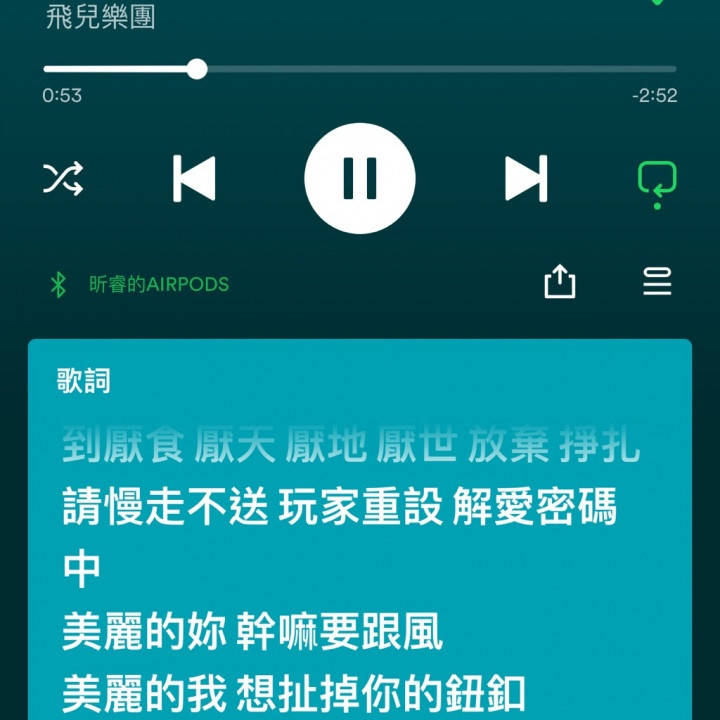Open the artist 飛兒樂團
Screen dimensions: 720x720
[x=101, y=17]
